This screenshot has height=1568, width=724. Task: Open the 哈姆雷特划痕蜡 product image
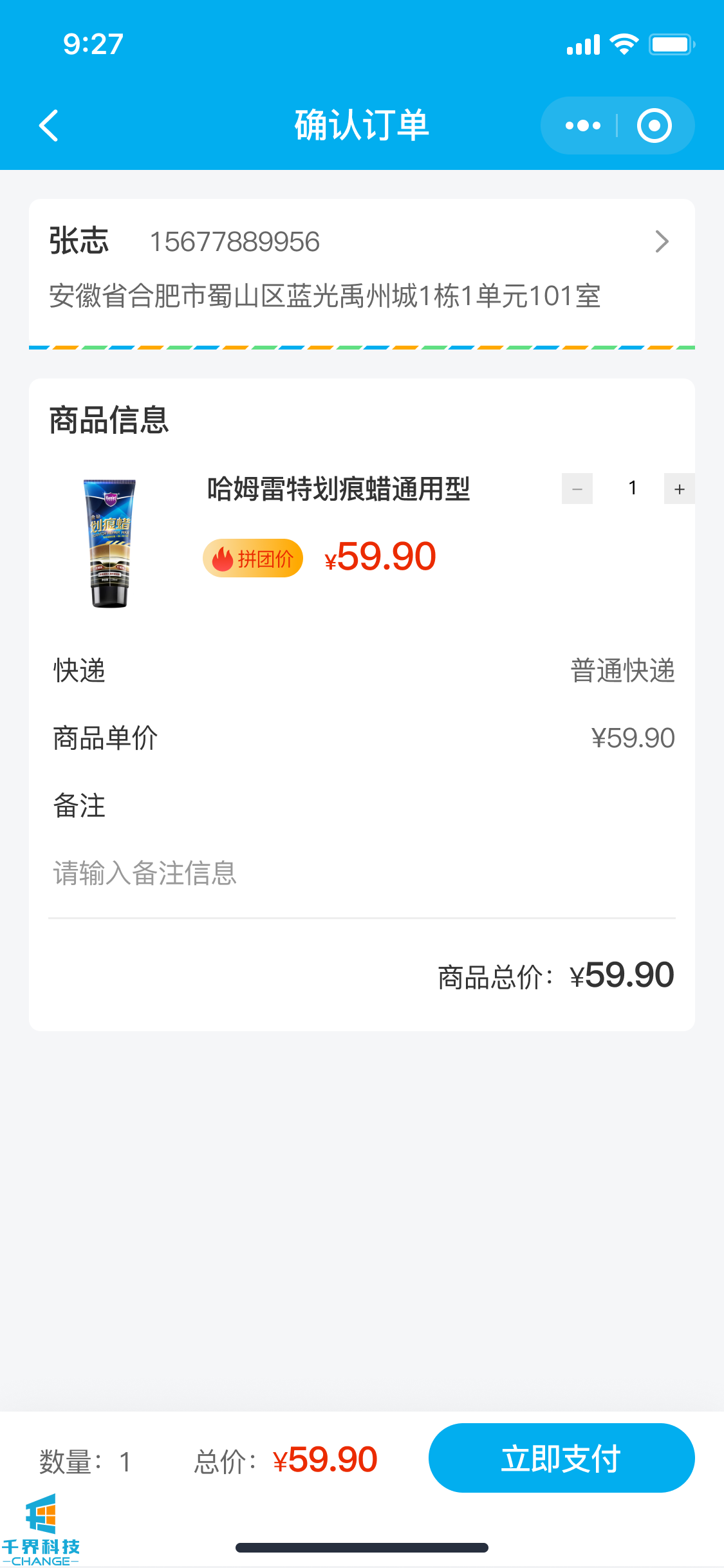point(110,543)
